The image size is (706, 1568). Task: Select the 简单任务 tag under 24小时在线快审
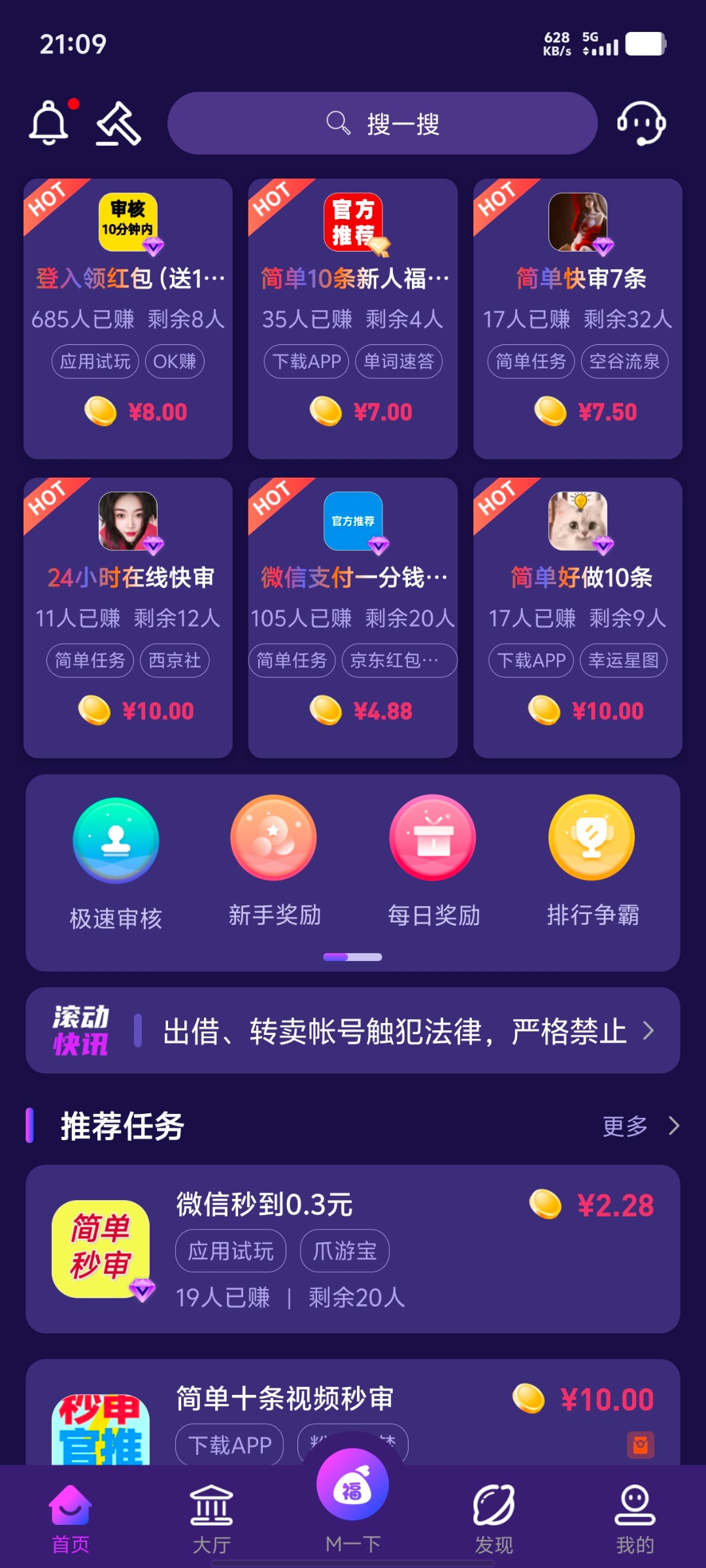90,661
